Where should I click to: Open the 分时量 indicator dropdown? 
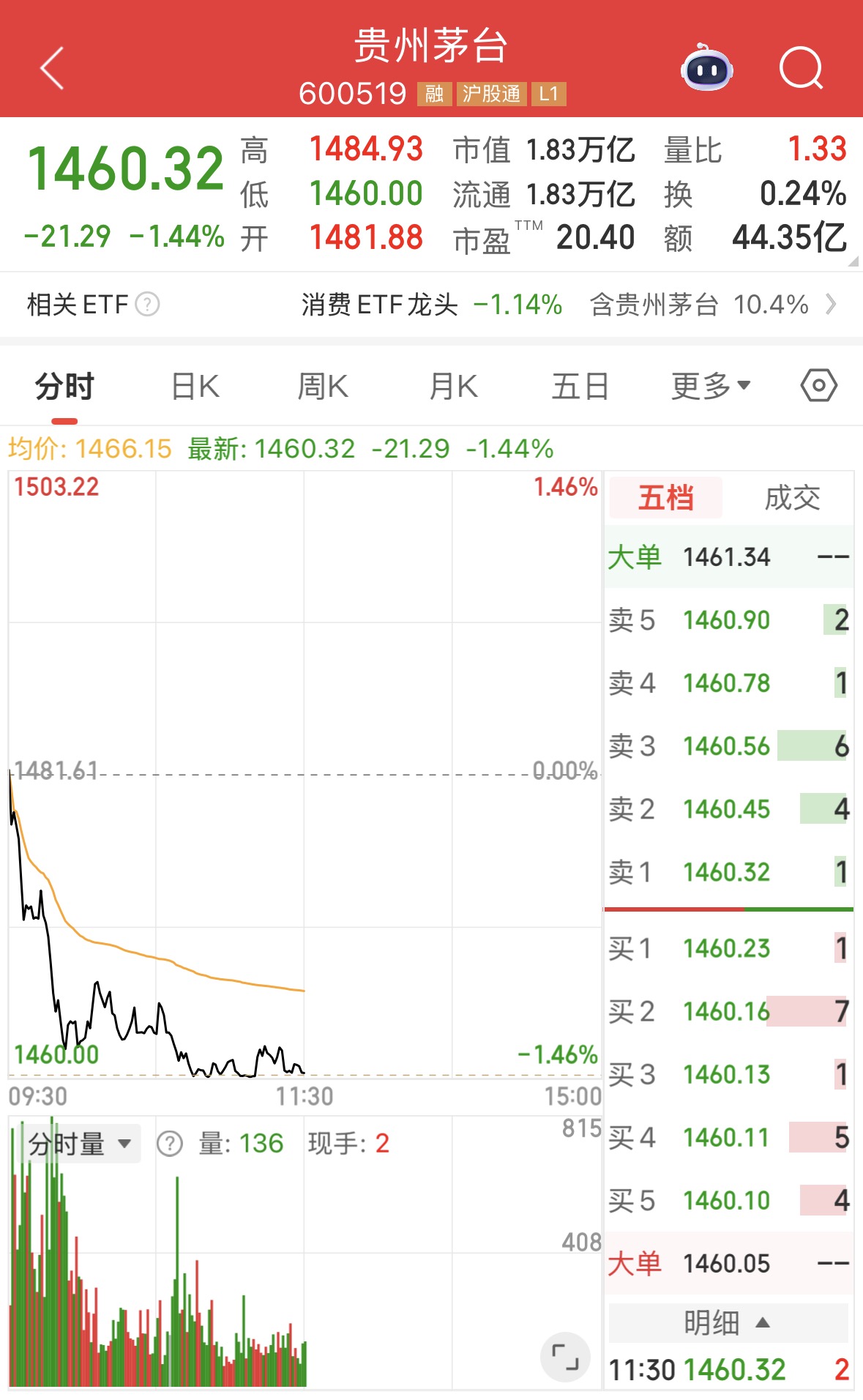pyautogui.click(x=79, y=1144)
